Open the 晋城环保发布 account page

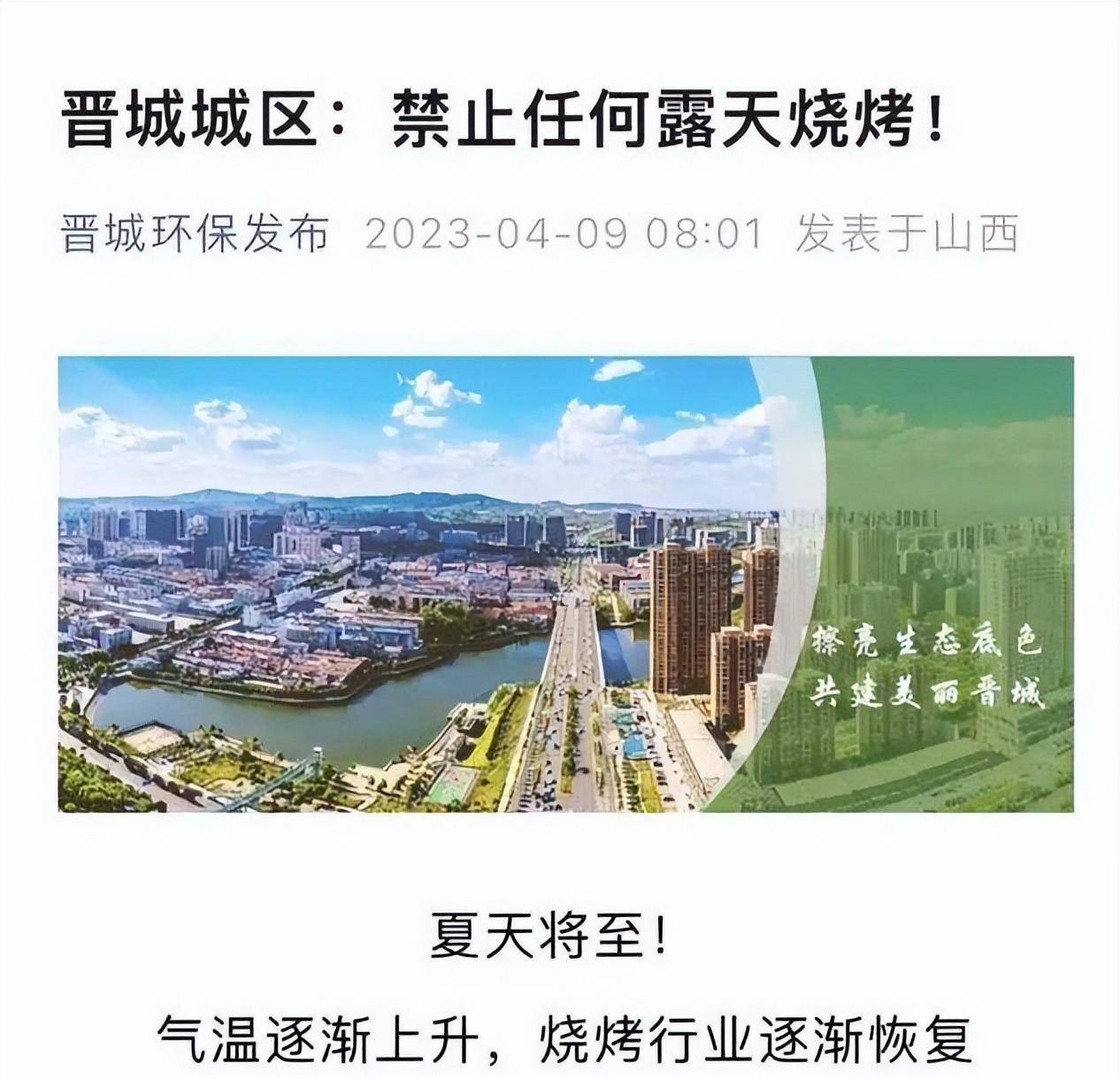(196, 233)
